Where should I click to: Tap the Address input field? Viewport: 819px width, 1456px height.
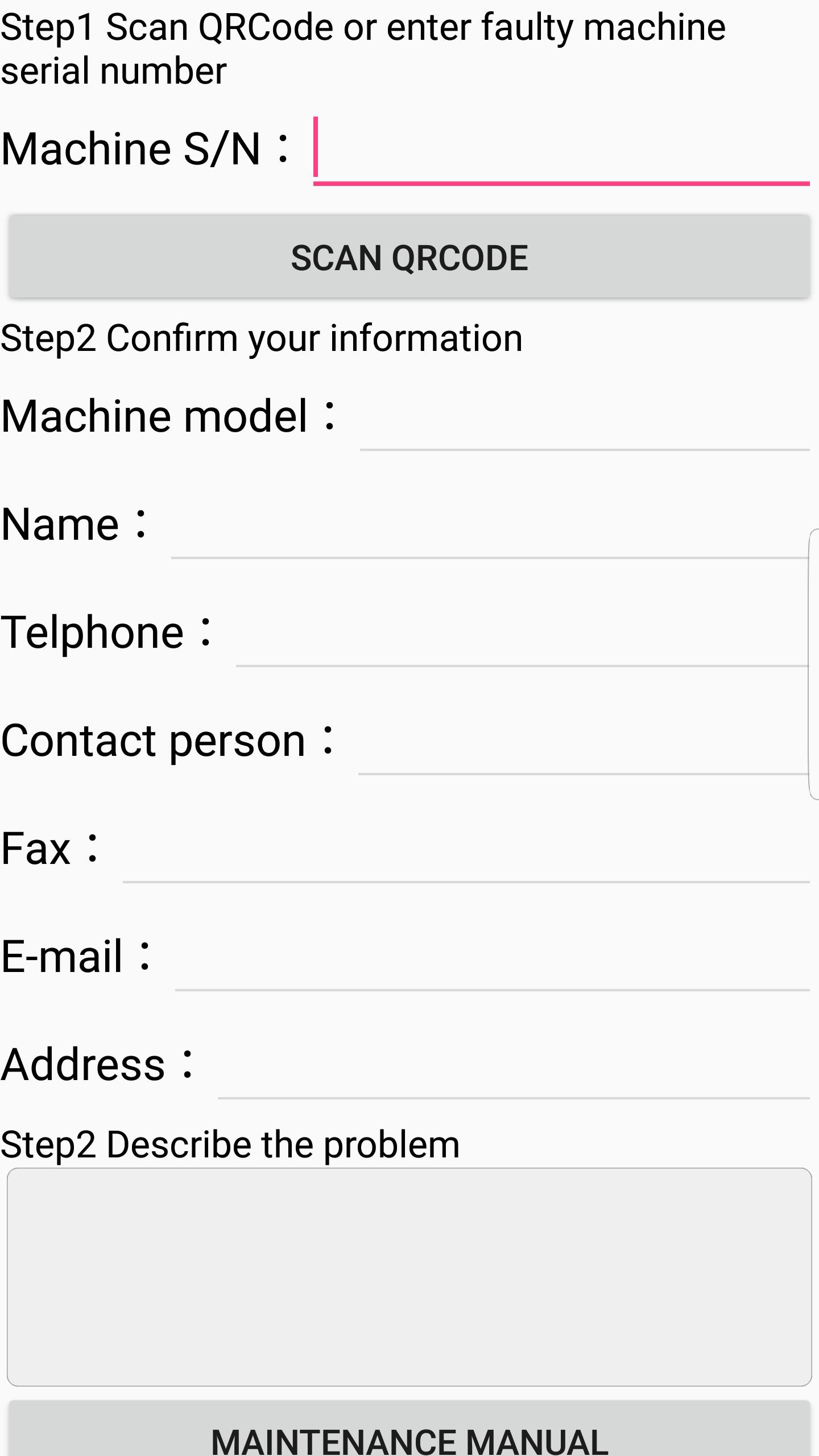513,1066
